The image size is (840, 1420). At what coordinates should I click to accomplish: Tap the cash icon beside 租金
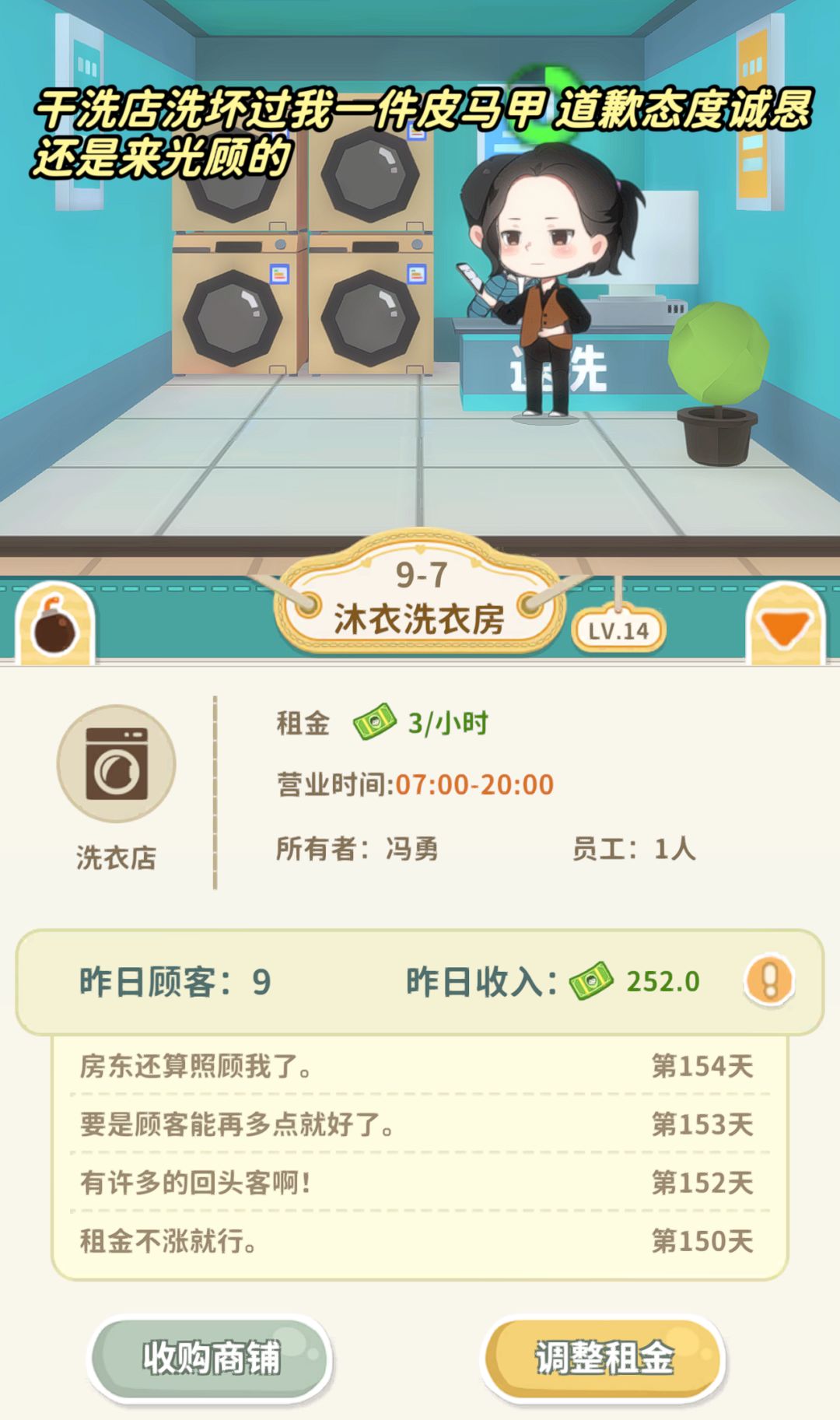pyautogui.click(x=376, y=724)
